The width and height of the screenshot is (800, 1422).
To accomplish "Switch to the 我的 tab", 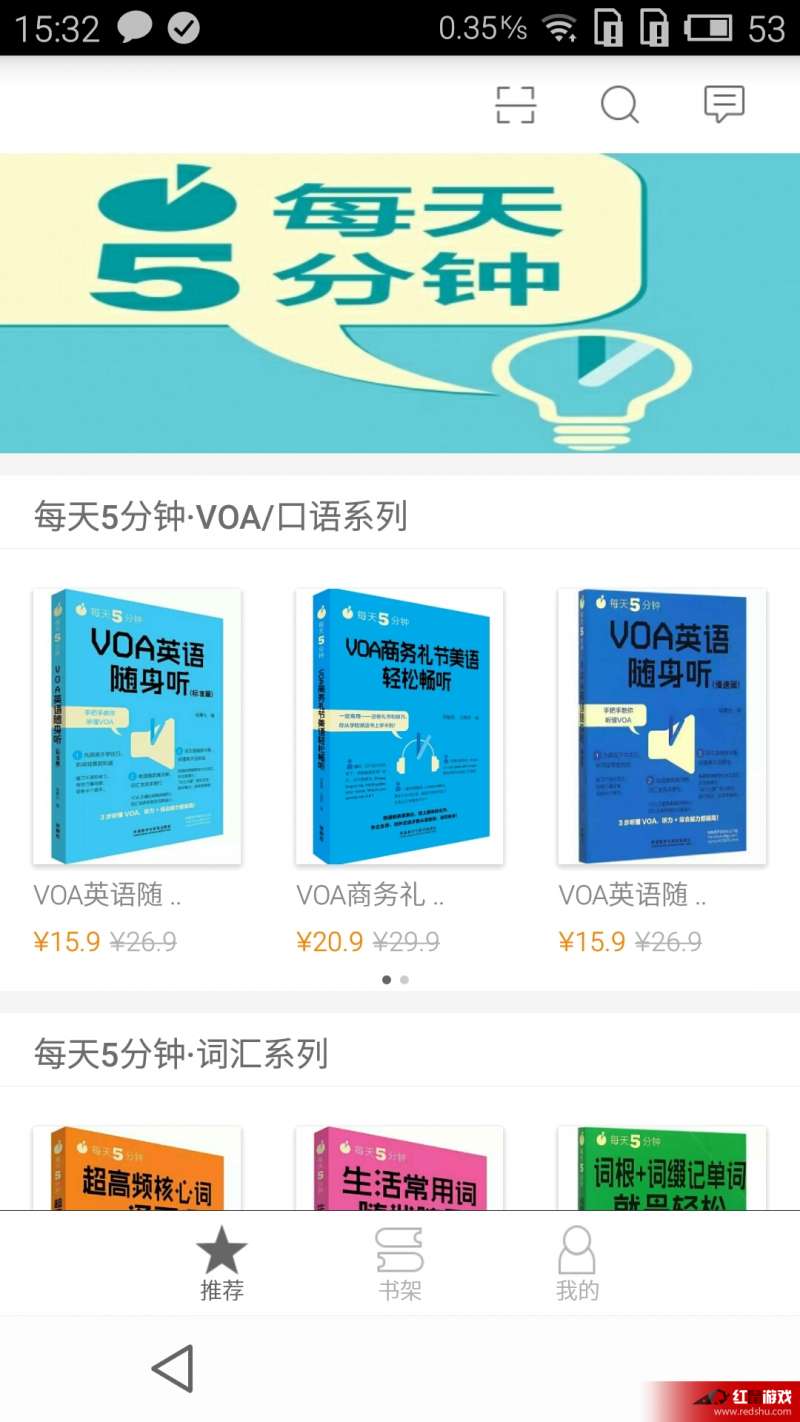I will (x=577, y=1264).
